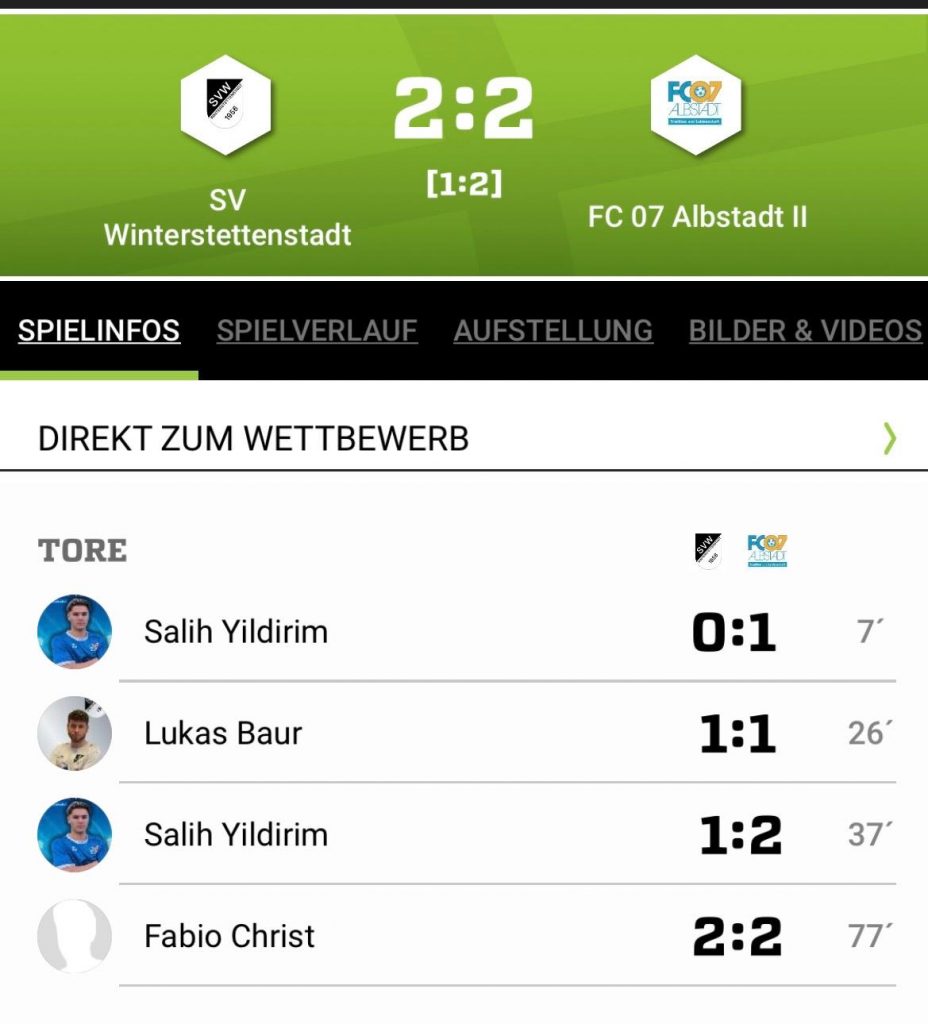This screenshot has height=1024, width=928.
Task: Switch to the Spielverlauf tab
Action: coord(316,331)
